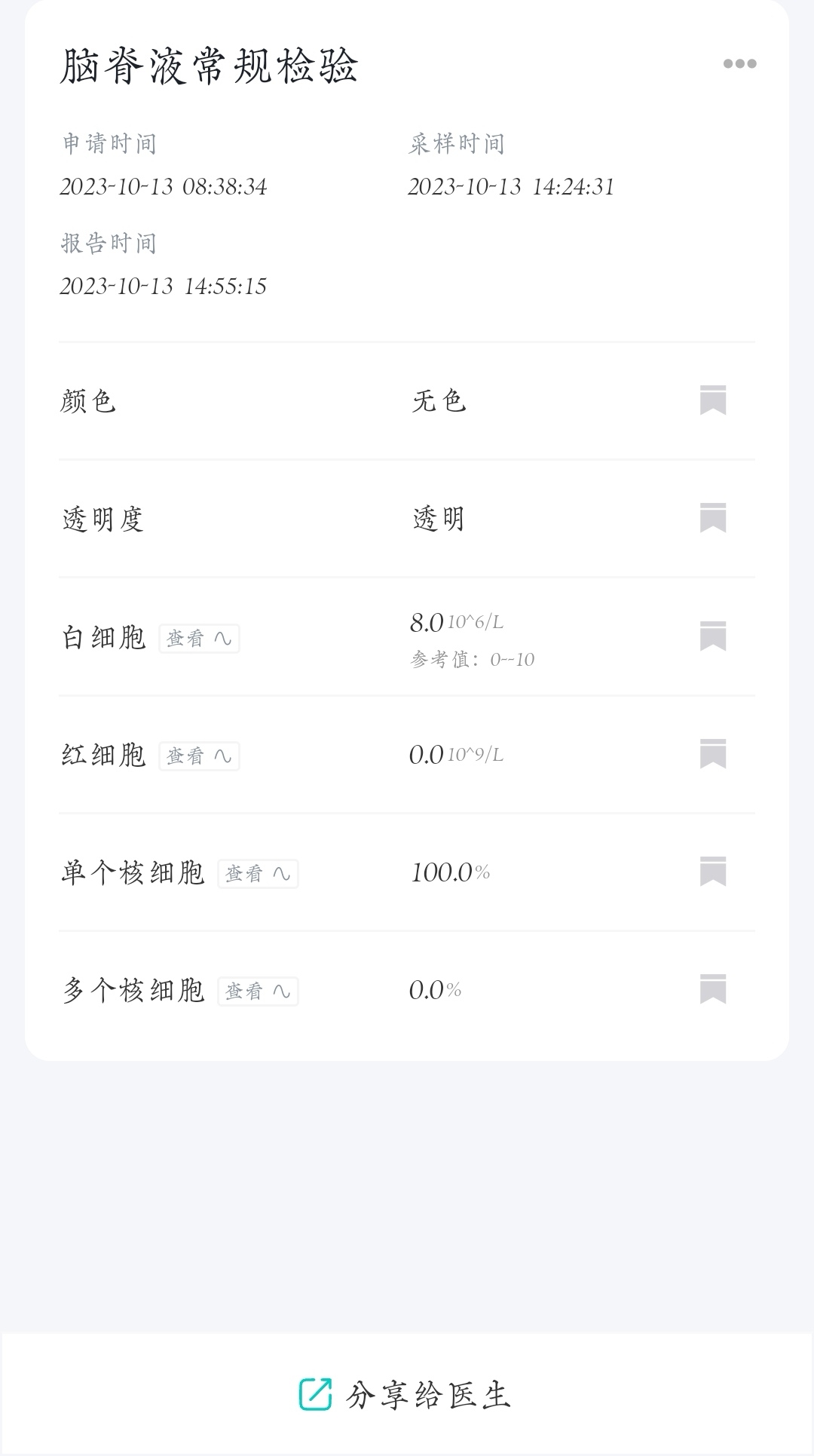The image size is (814, 1456).
Task: Bookmark the 多个核细胞 result
Action: click(713, 989)
